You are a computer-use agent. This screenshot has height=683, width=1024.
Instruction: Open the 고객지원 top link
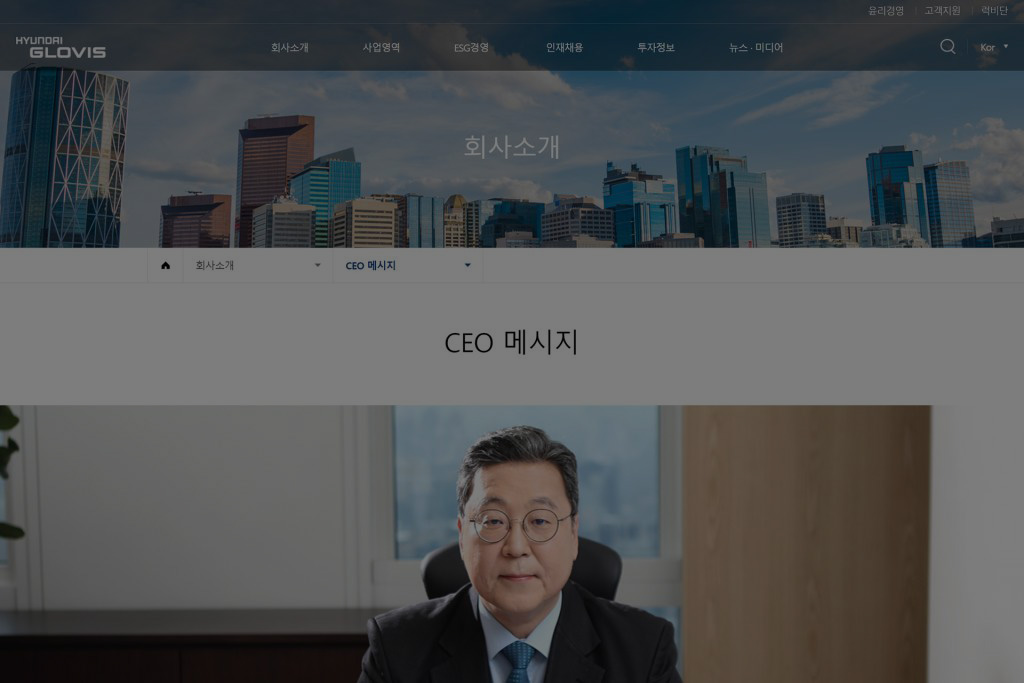(x=942, y=11)
